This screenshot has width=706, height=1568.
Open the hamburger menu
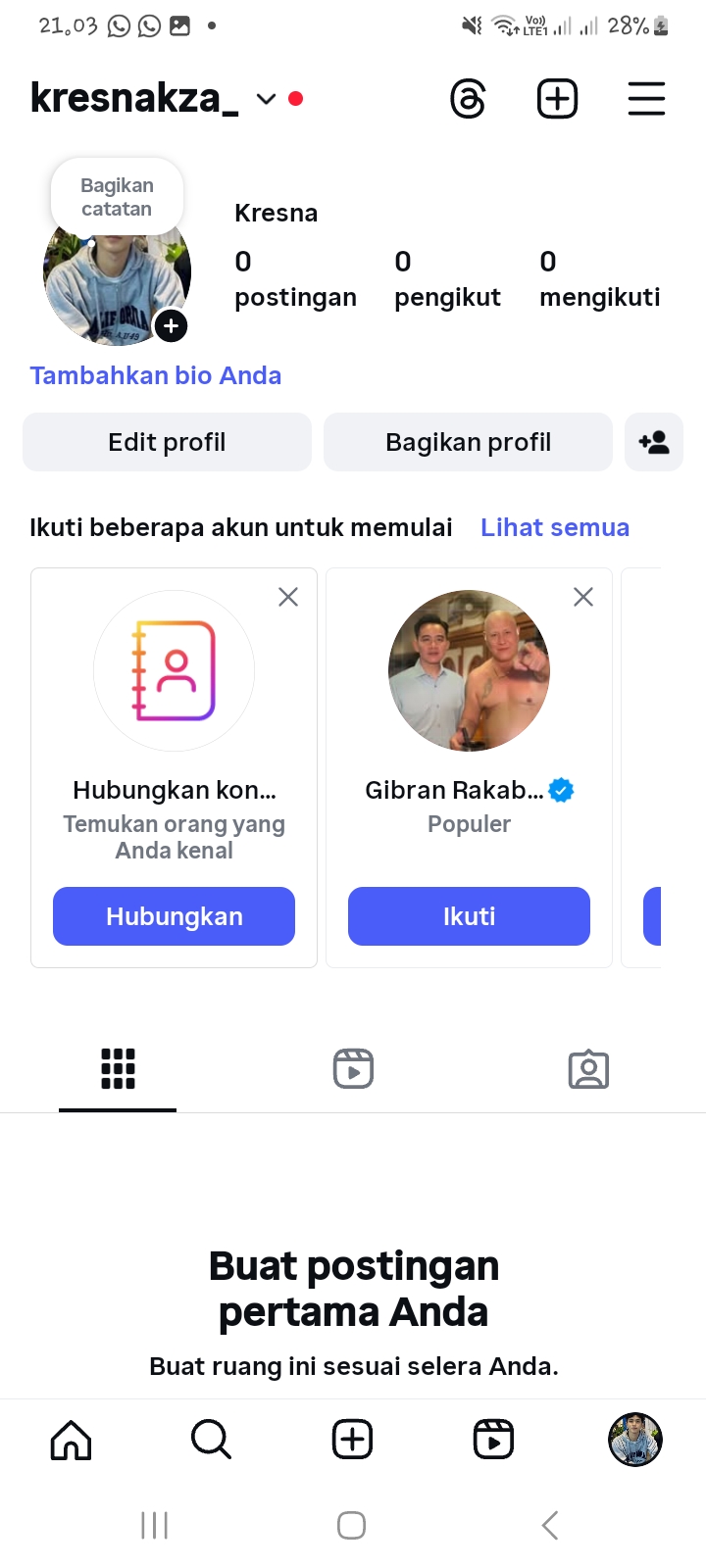(646, 99)
